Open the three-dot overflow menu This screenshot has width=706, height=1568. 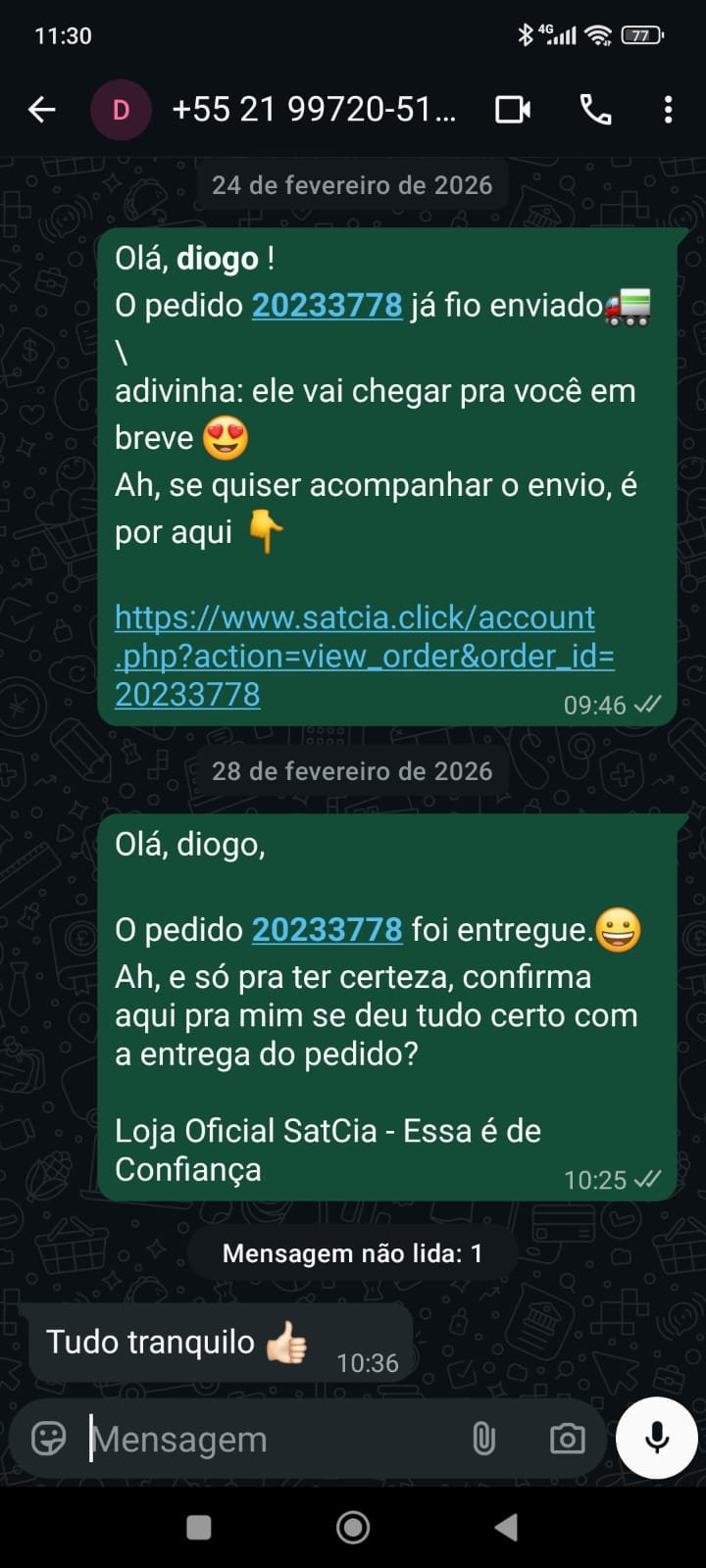[x=668, y=110]
